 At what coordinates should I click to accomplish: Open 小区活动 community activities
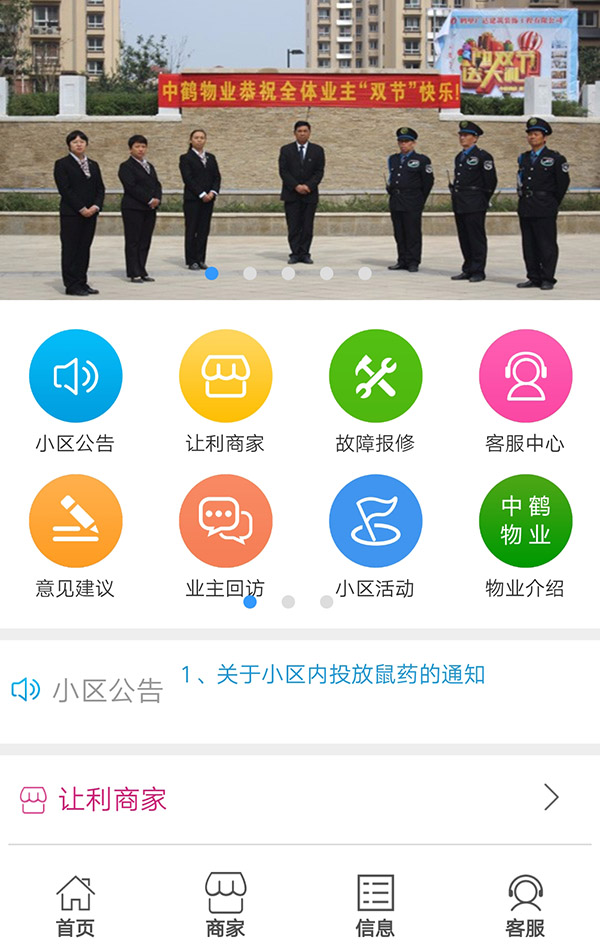375,522
